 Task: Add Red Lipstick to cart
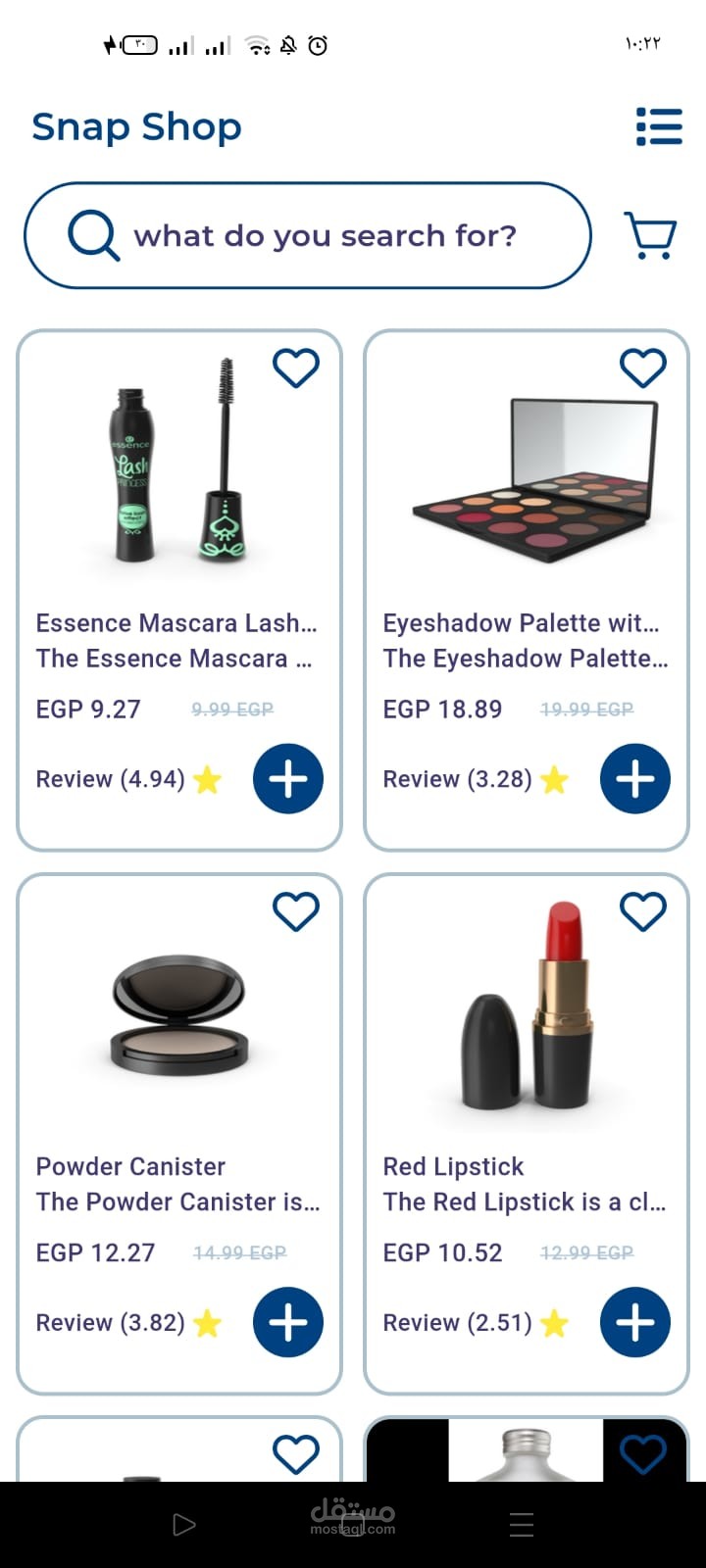tap(634, 1322)
